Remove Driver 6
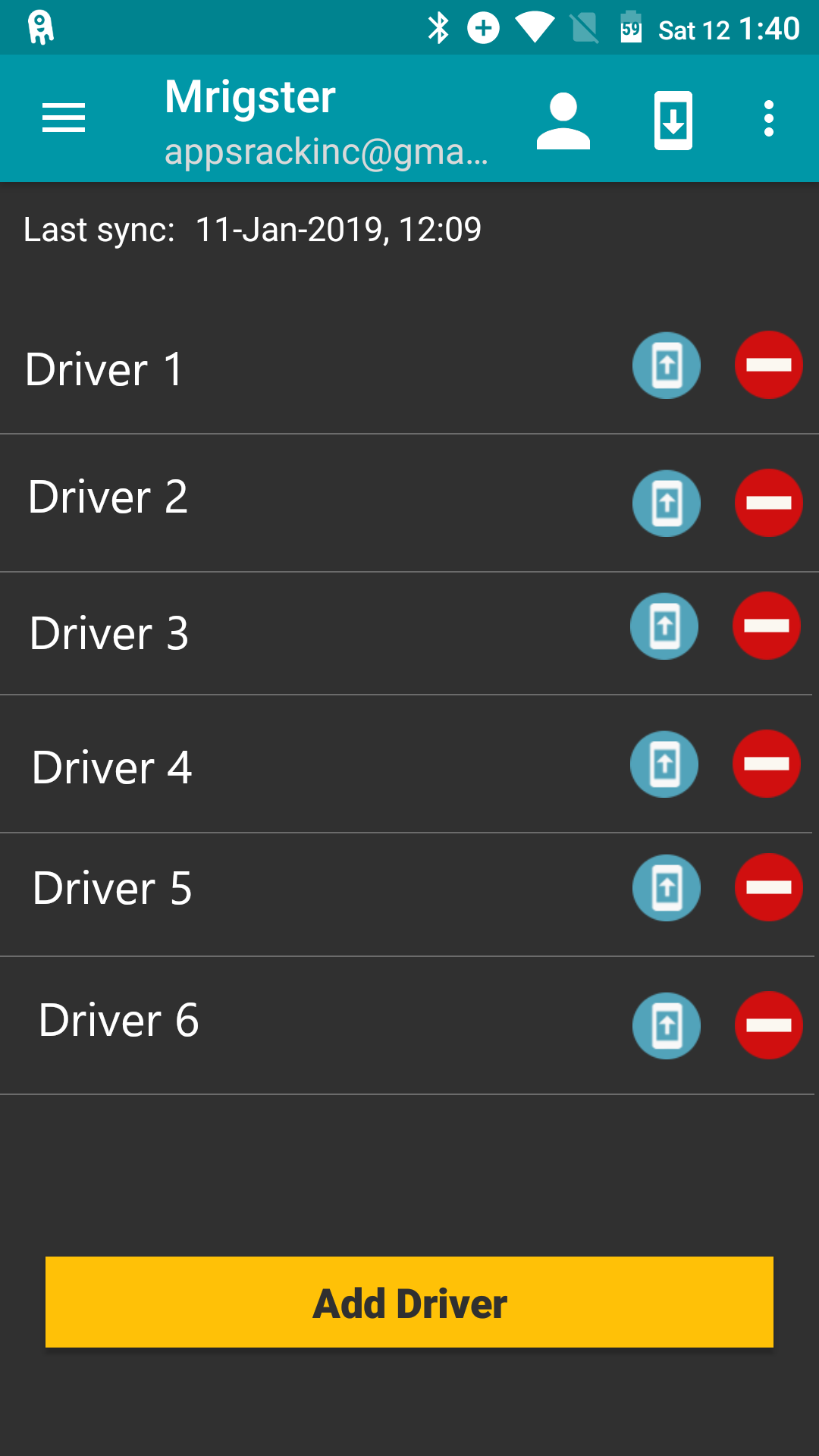Viewport: 819px width, 1456px height. click(x=769, y=1025)
